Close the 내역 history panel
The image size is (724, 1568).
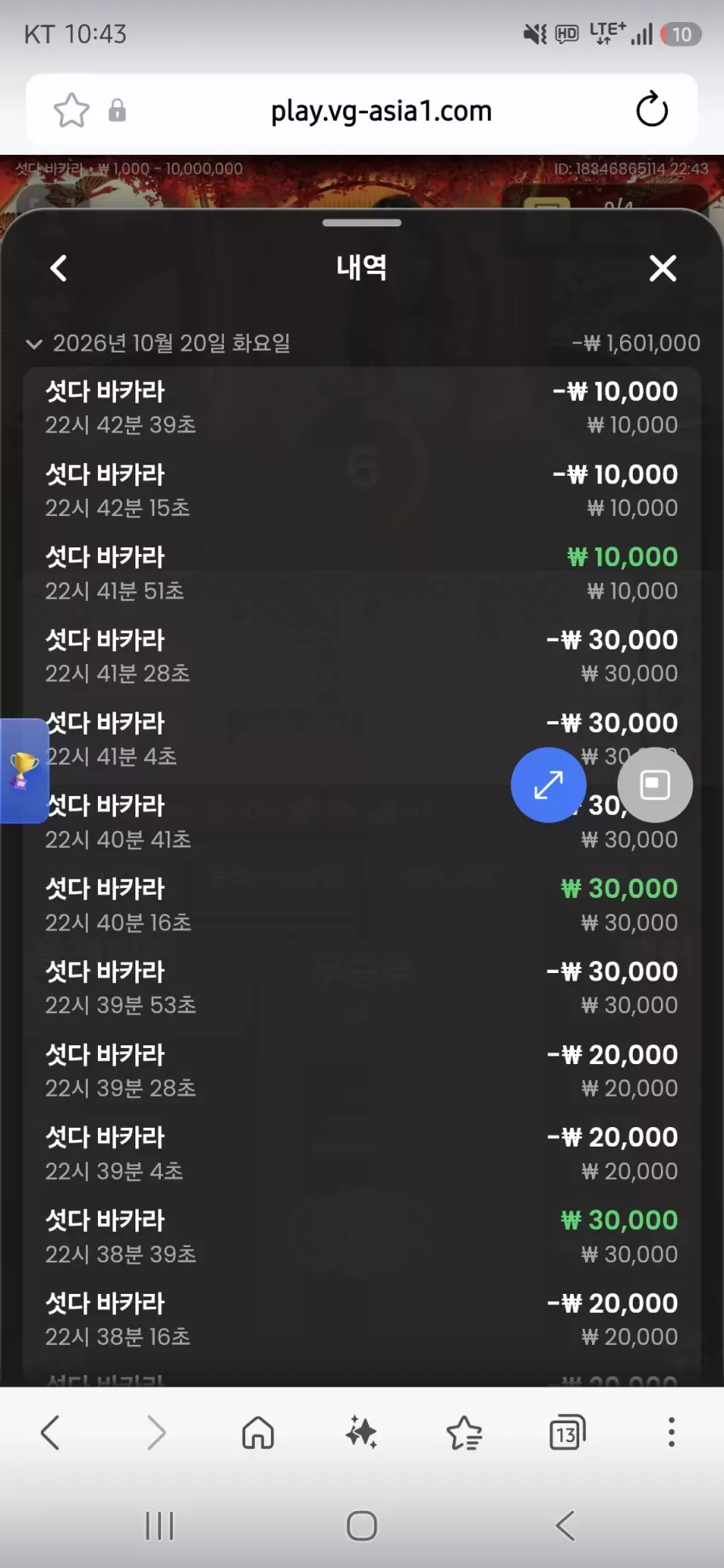(x=663, y=269)
